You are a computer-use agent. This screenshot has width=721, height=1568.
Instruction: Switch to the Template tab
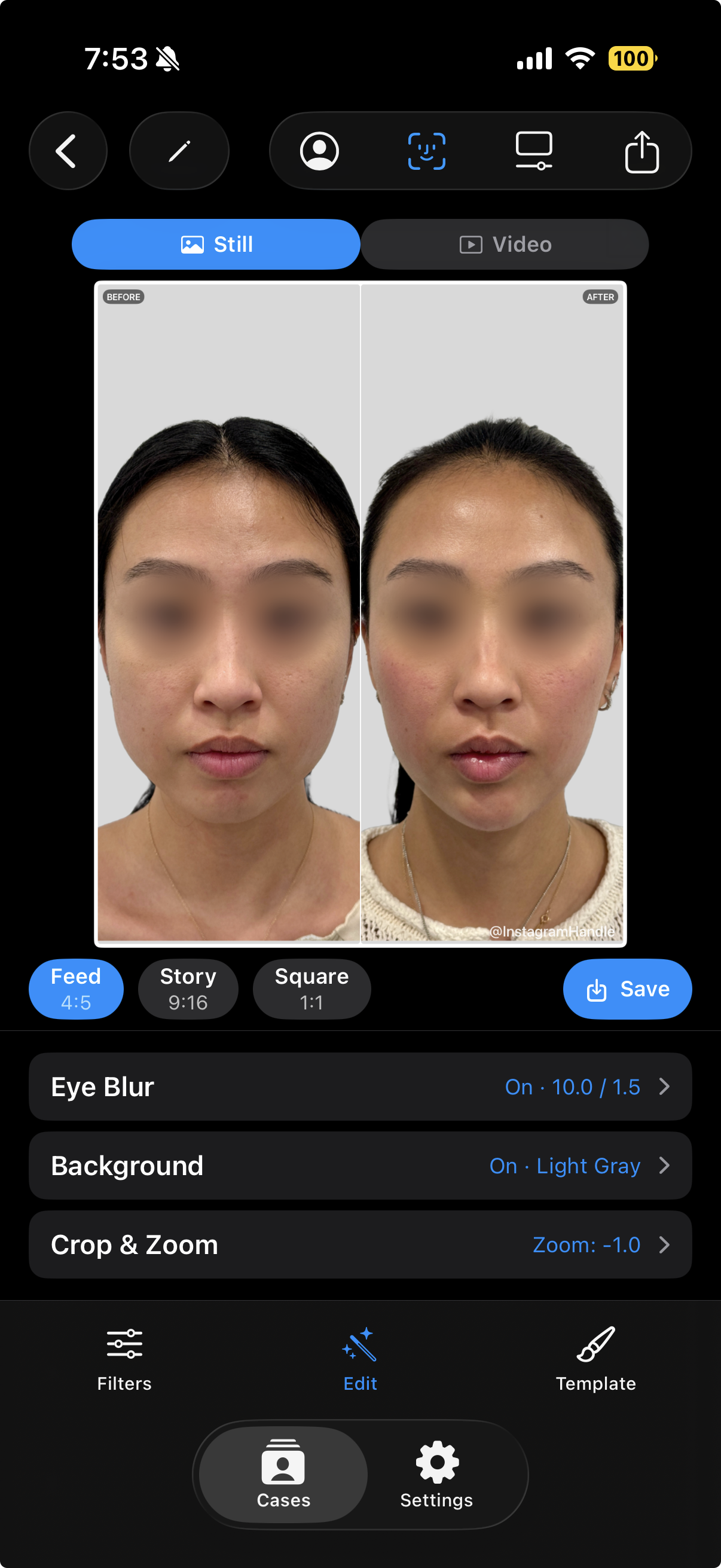[x=595, y=1359]
